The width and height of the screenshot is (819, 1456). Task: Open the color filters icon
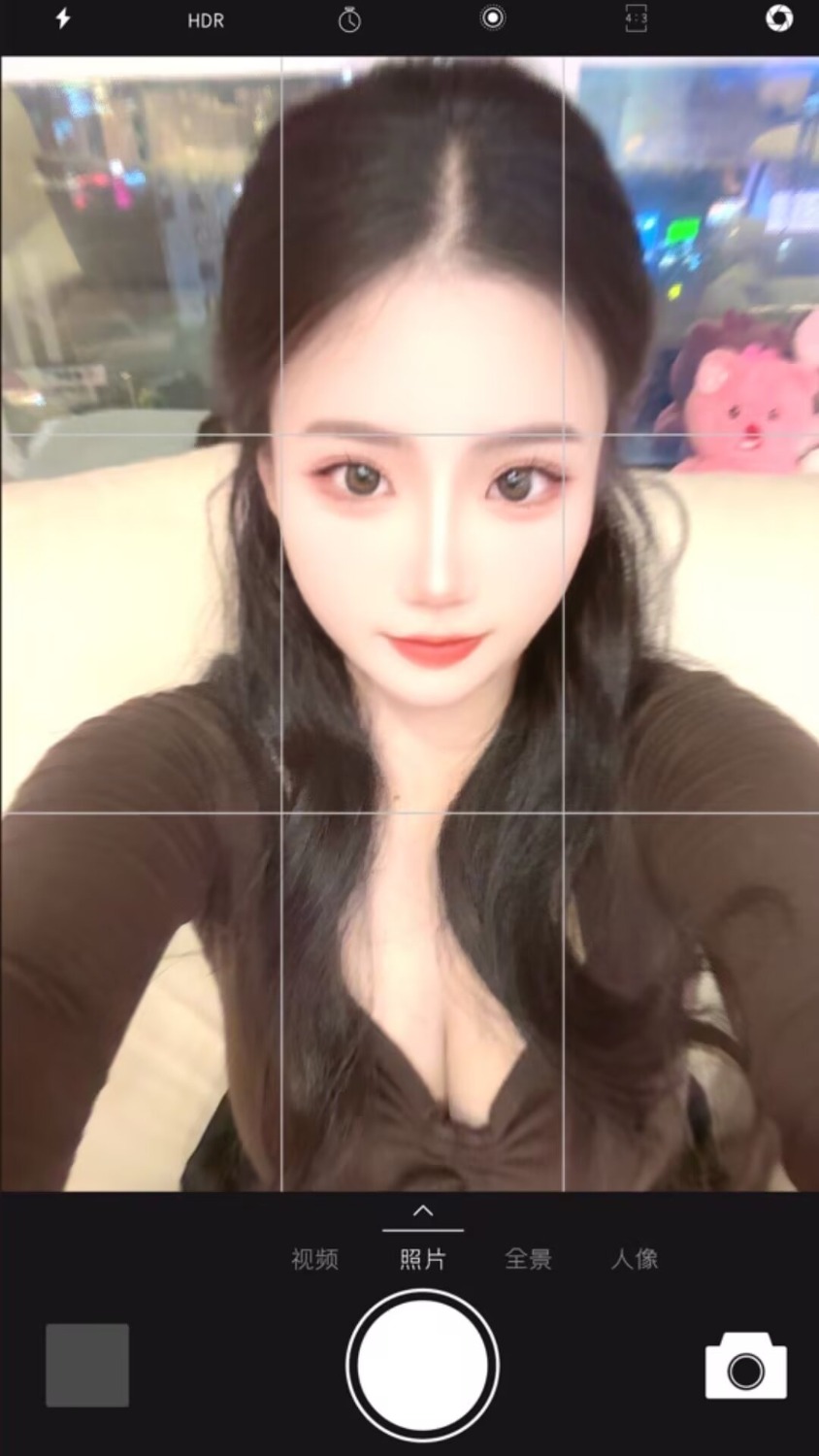(779, 18)
